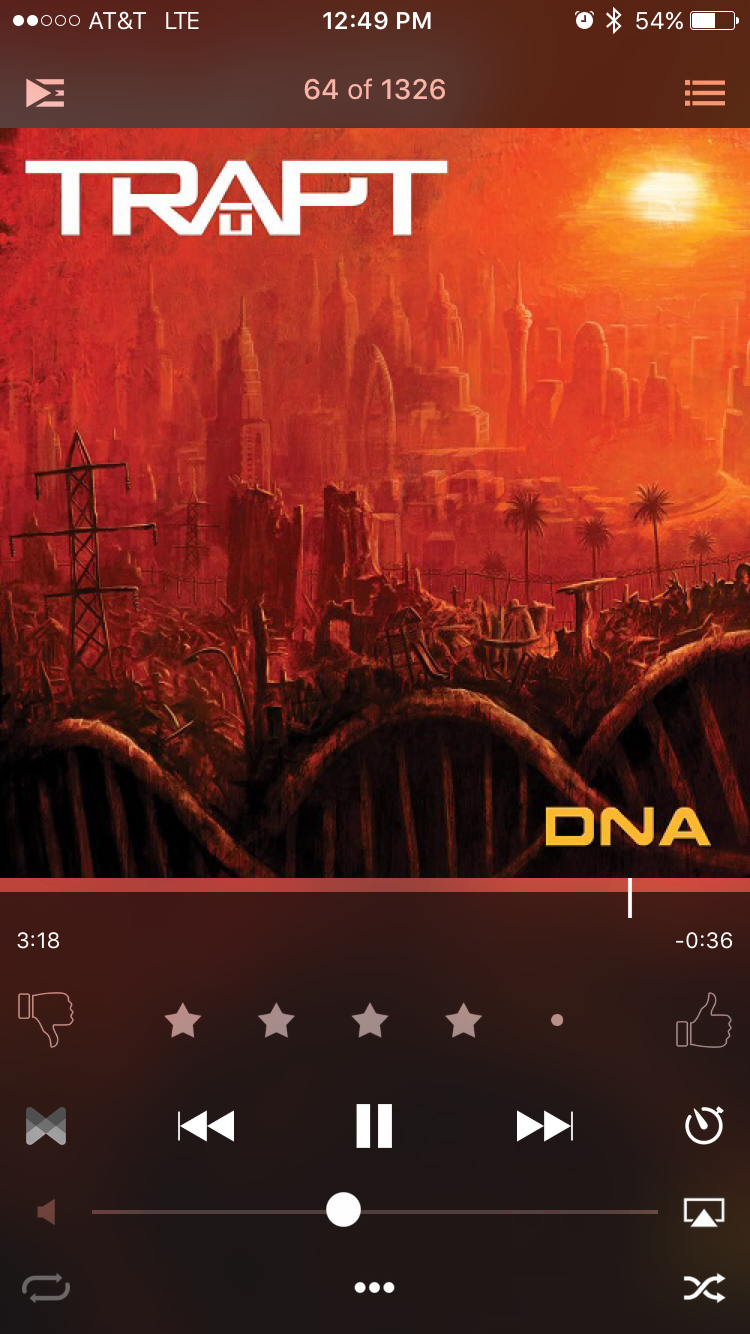The width and height of the screenshot is (750, 1334).
Task: Tap the DNA album artwork
Action: pos(375,500)
